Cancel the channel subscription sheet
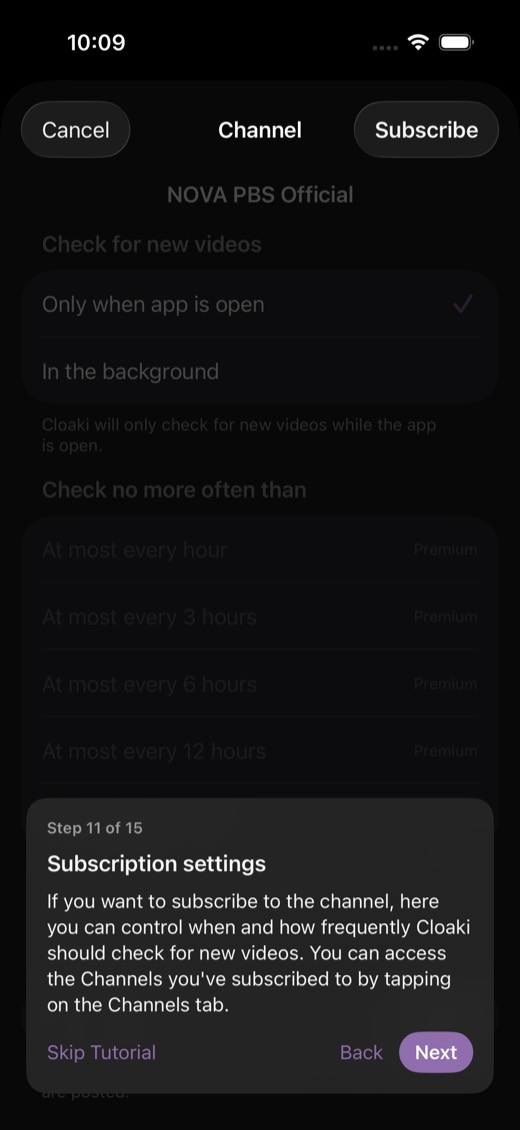 point(76,130)
